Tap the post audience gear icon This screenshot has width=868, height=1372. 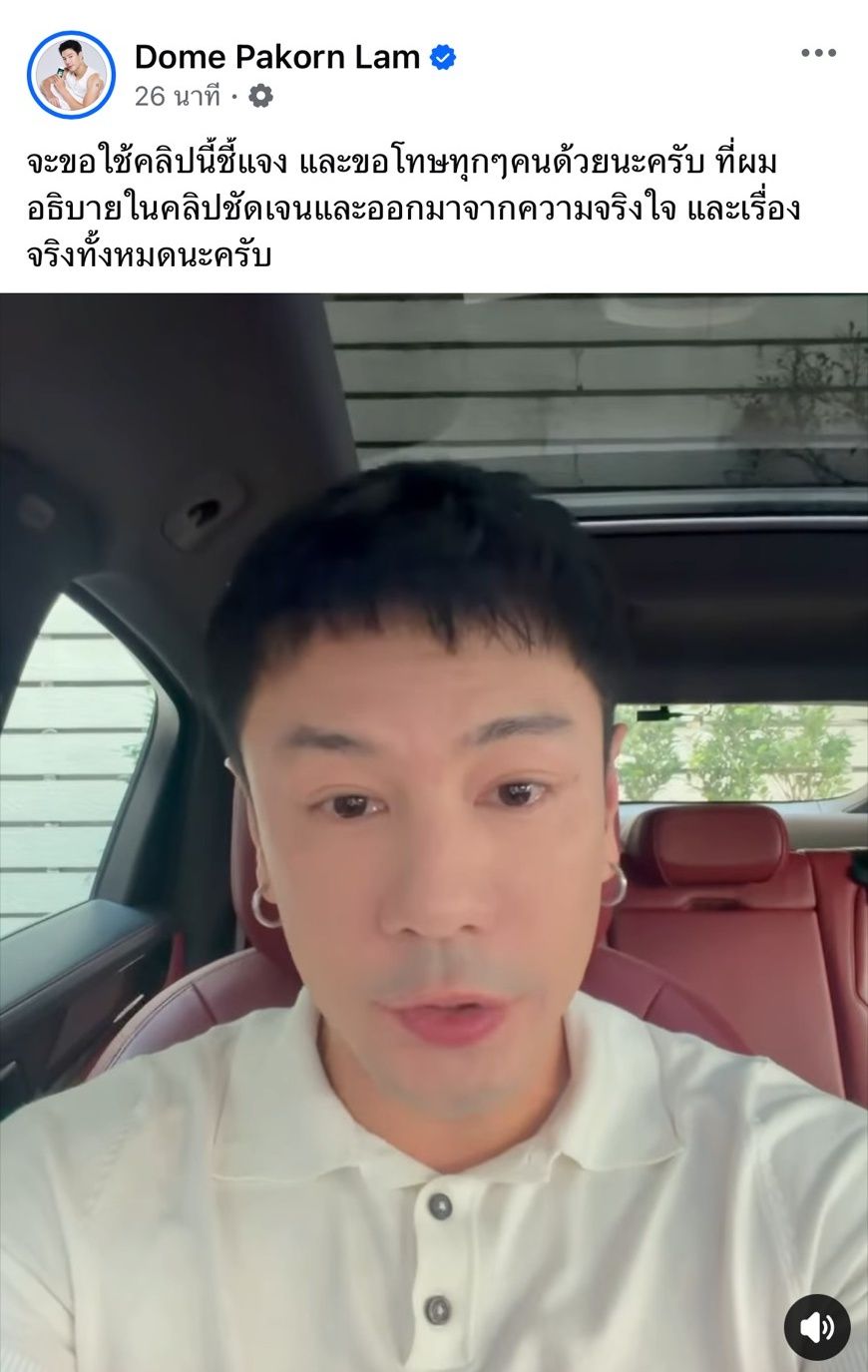coord(260,96)
